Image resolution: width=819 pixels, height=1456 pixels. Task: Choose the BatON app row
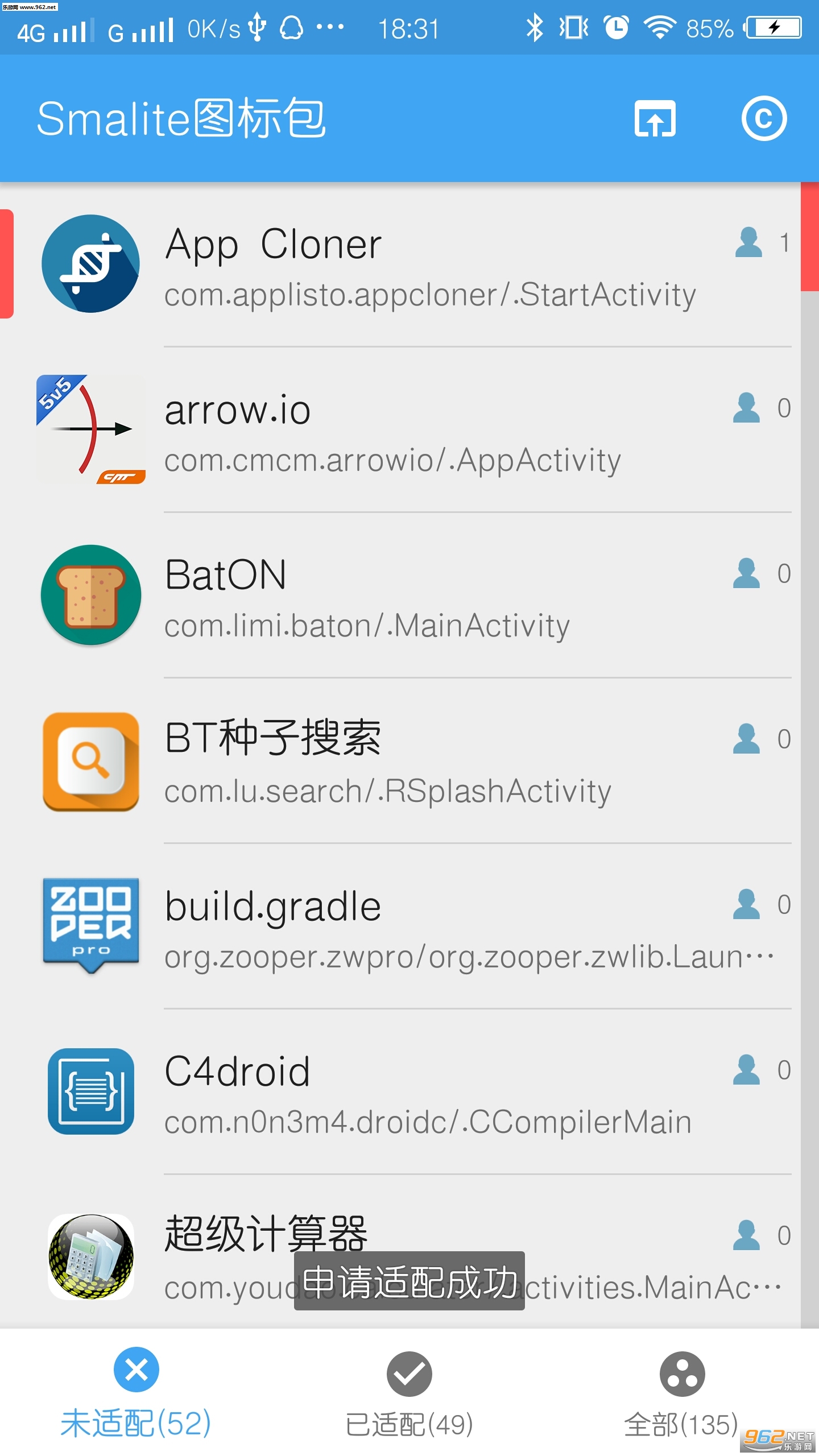400,595
